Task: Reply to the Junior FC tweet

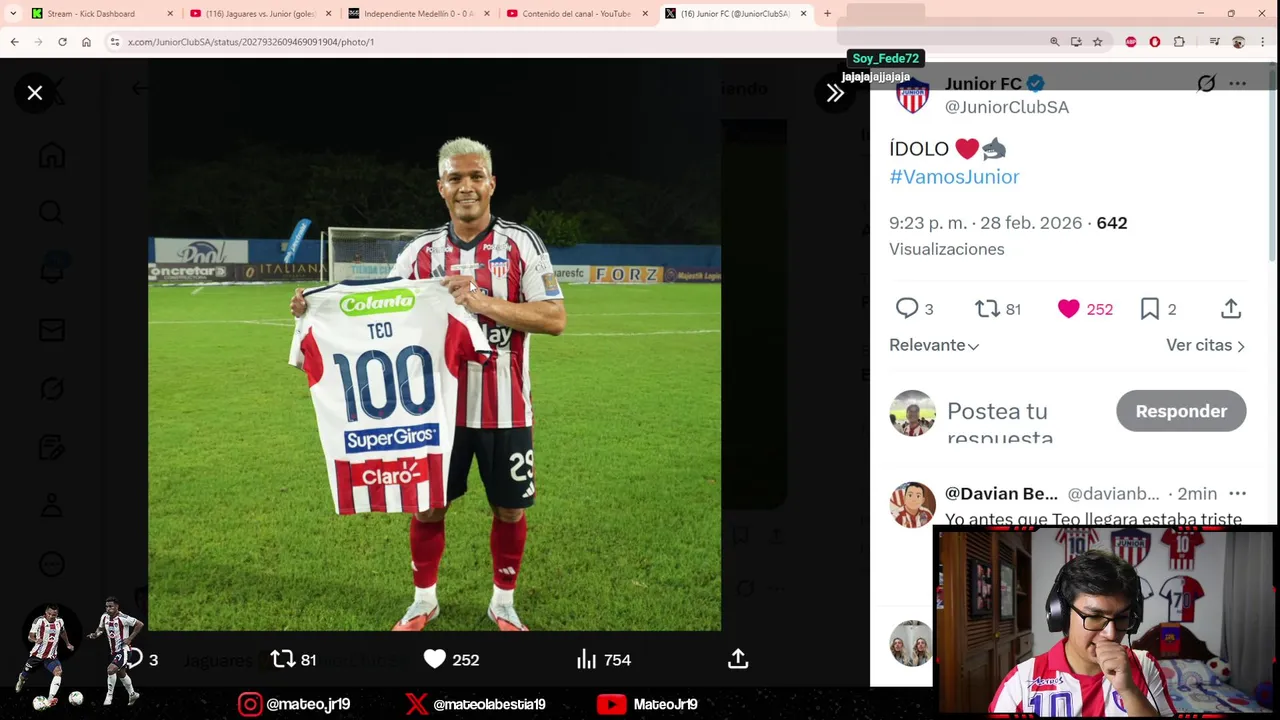Action: coord(907,309)
